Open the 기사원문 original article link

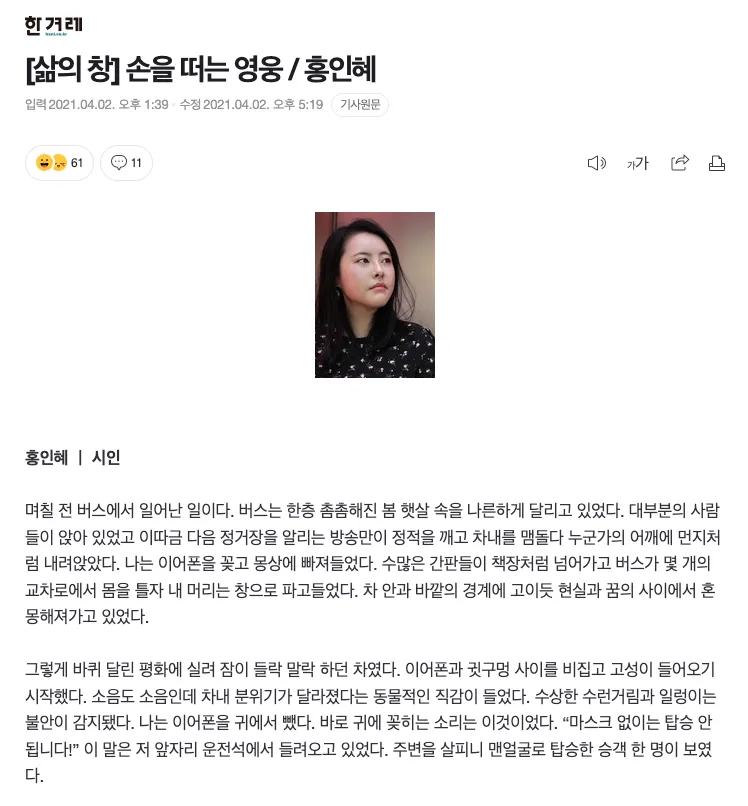[360, 105]
